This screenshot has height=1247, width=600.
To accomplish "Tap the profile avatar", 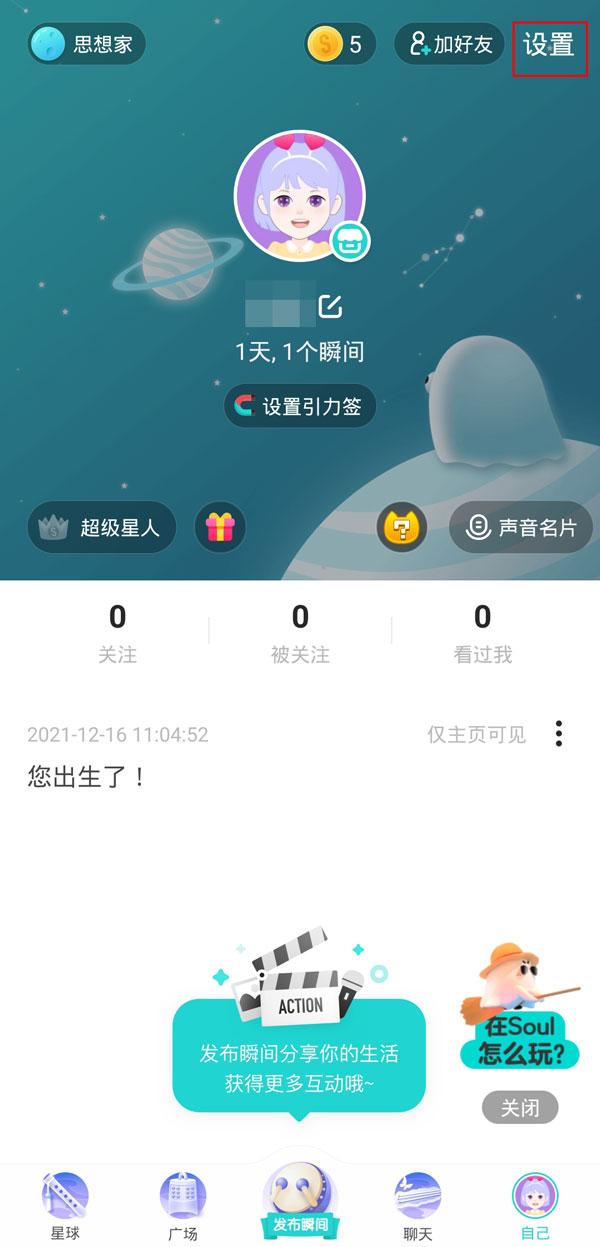I will pos(300,196).
